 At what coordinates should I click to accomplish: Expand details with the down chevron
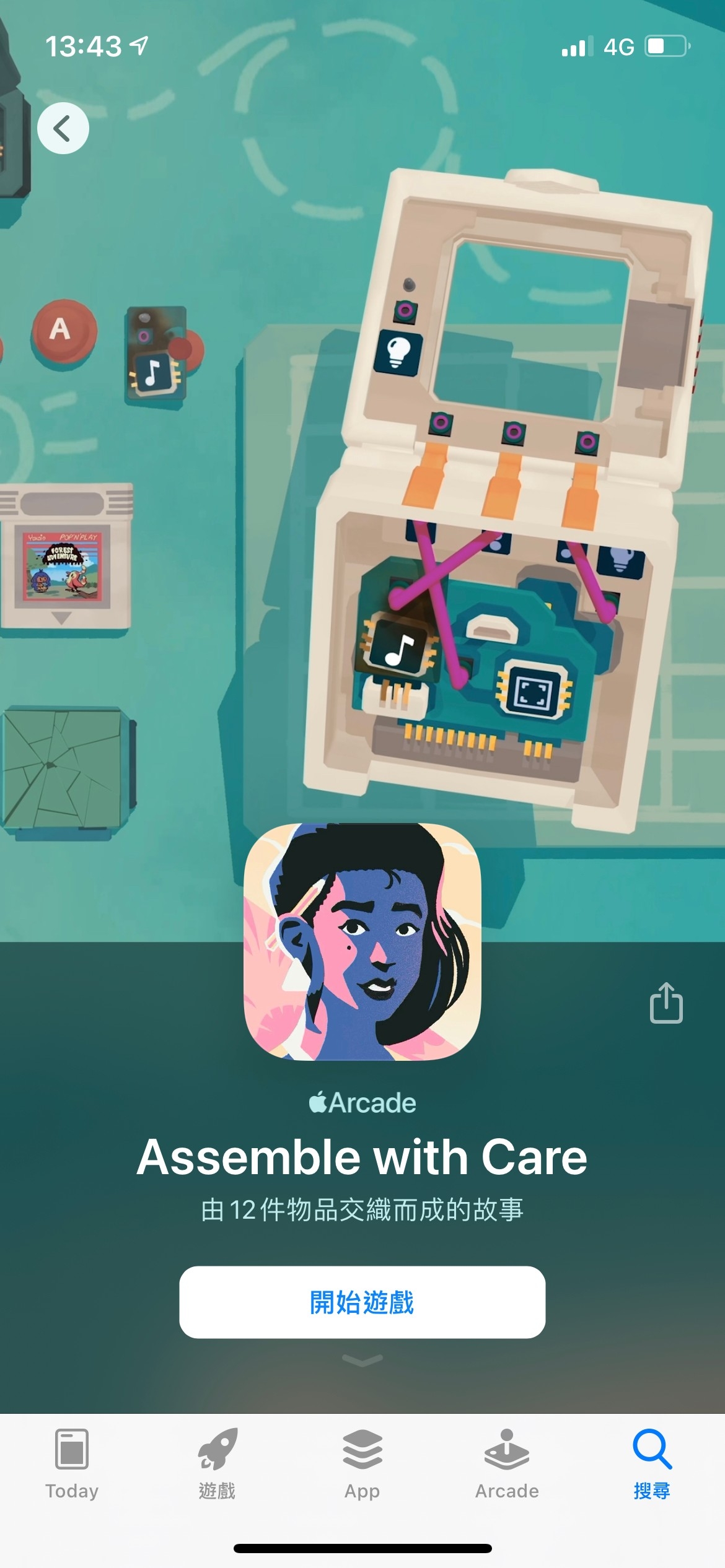pos(362,1360)
